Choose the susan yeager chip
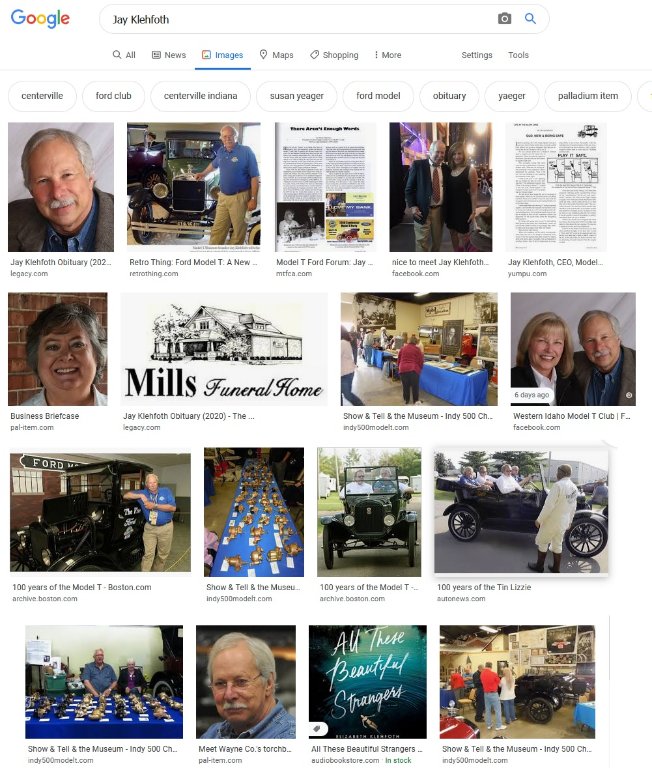Screen dimensions: 652x768 tap(296, 96)
